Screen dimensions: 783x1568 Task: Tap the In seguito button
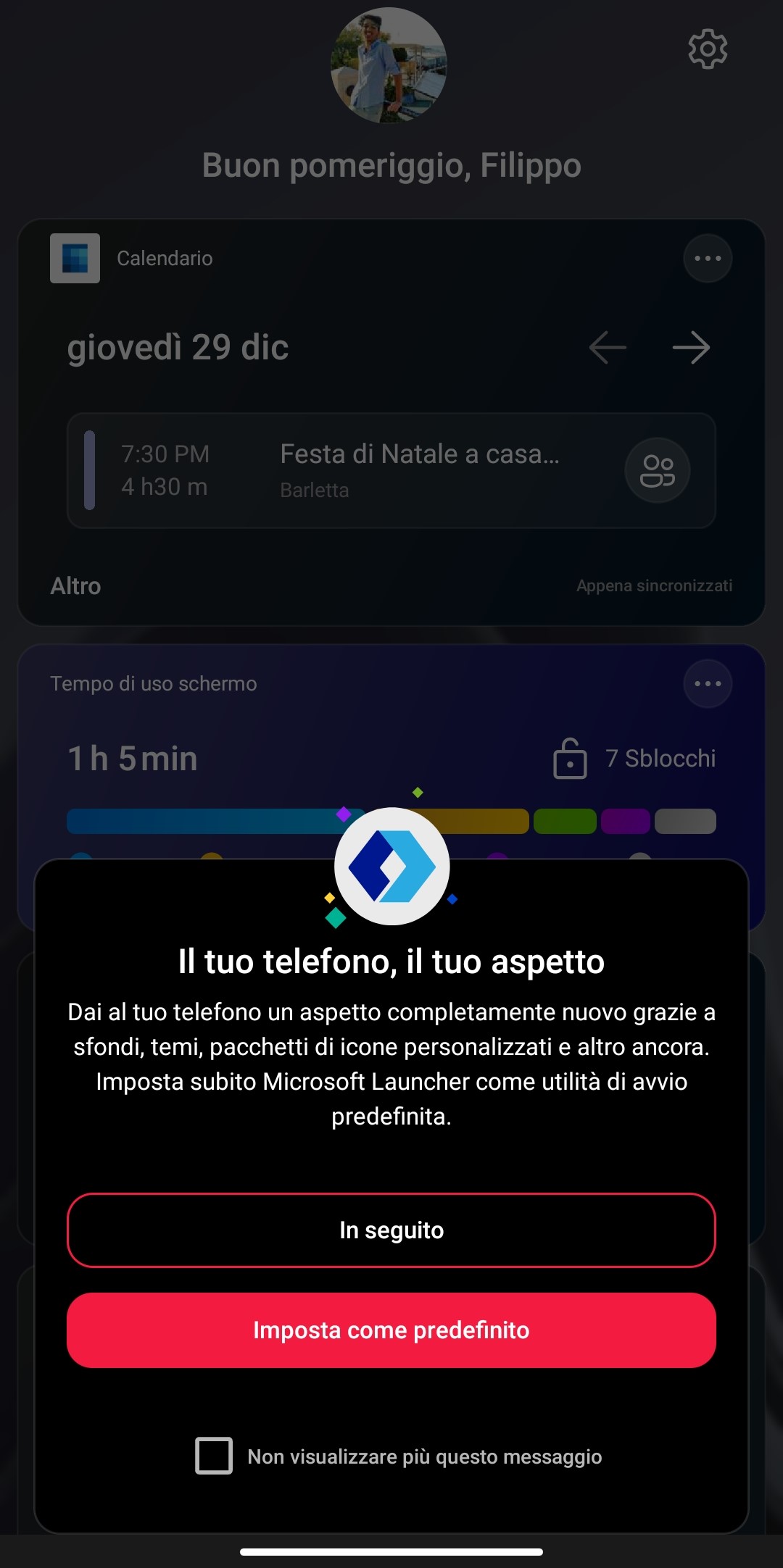coord(391,1230)
